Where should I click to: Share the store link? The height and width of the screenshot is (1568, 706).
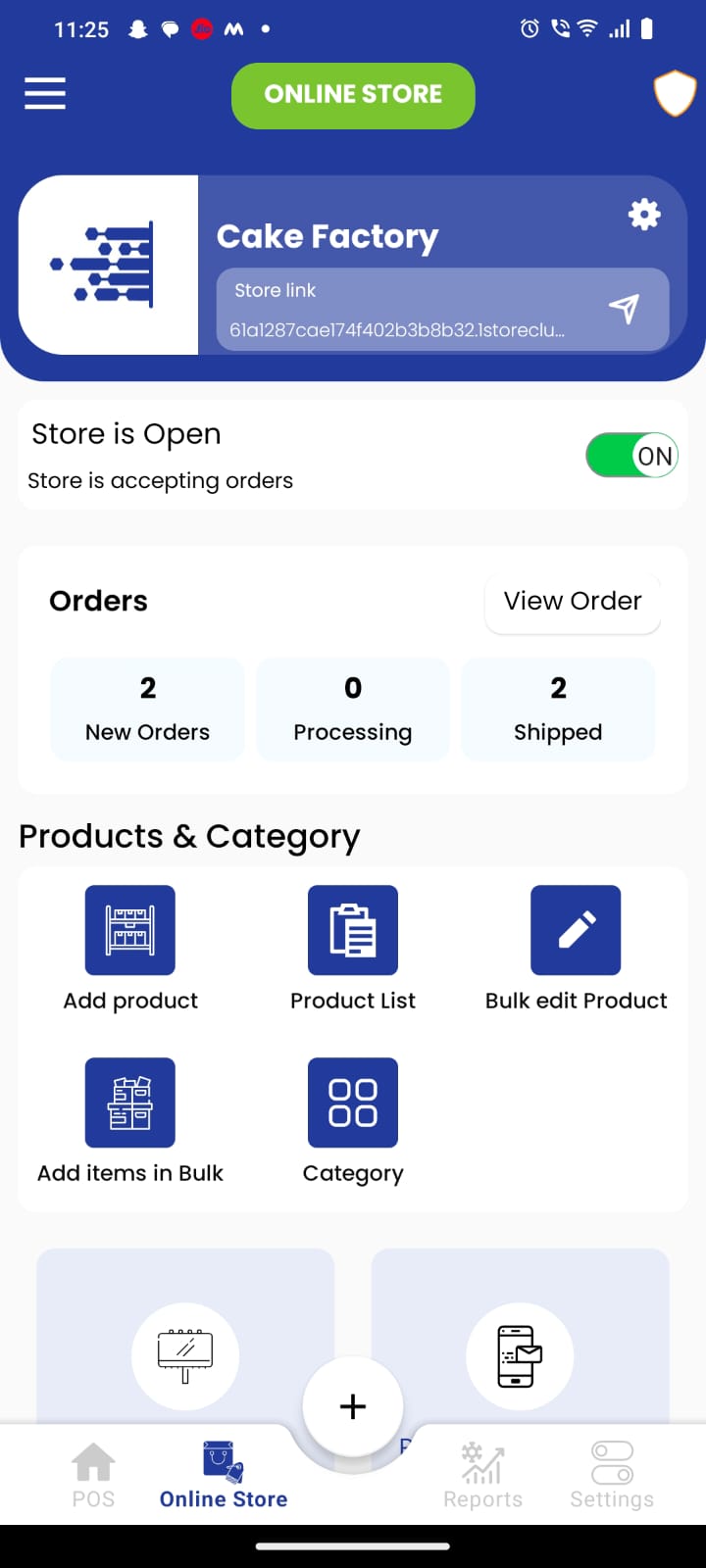pos(624,309)
